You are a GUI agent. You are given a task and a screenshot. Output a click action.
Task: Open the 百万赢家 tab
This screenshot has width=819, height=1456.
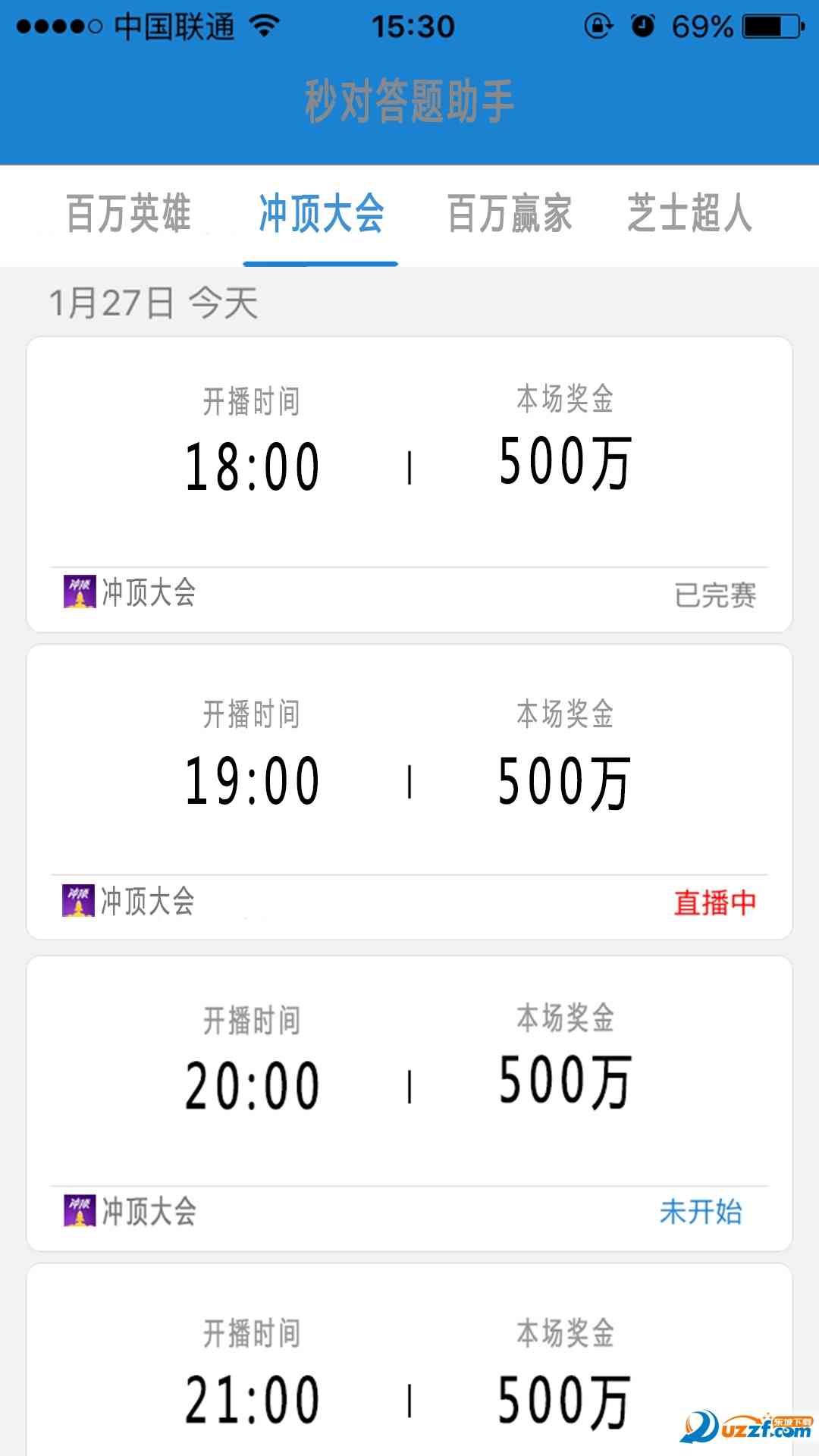pos(509,213)
